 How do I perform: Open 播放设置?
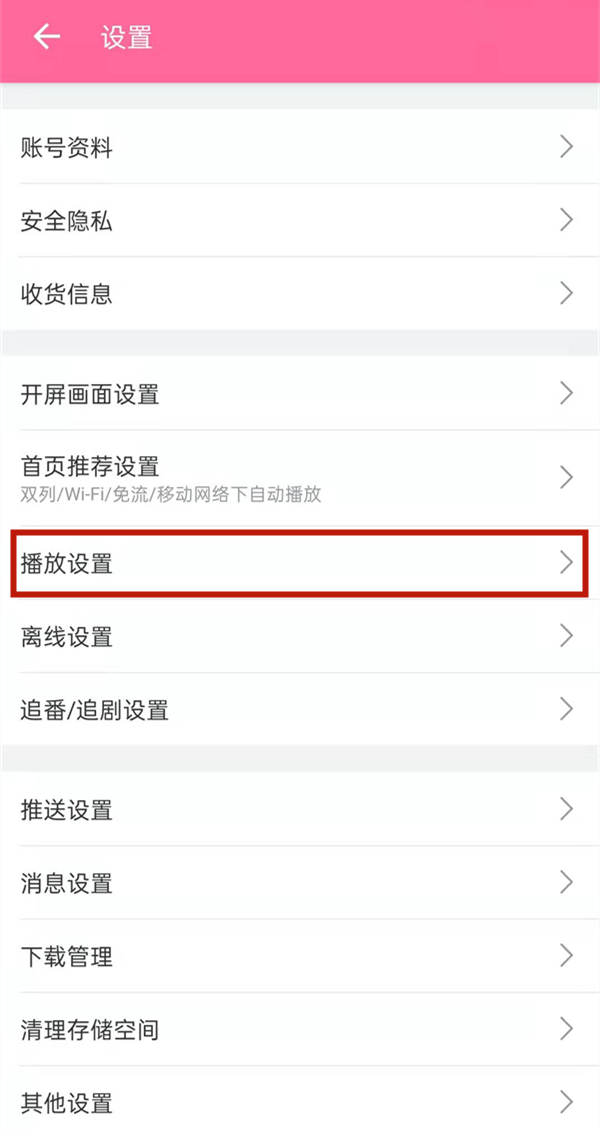[300, 563]
